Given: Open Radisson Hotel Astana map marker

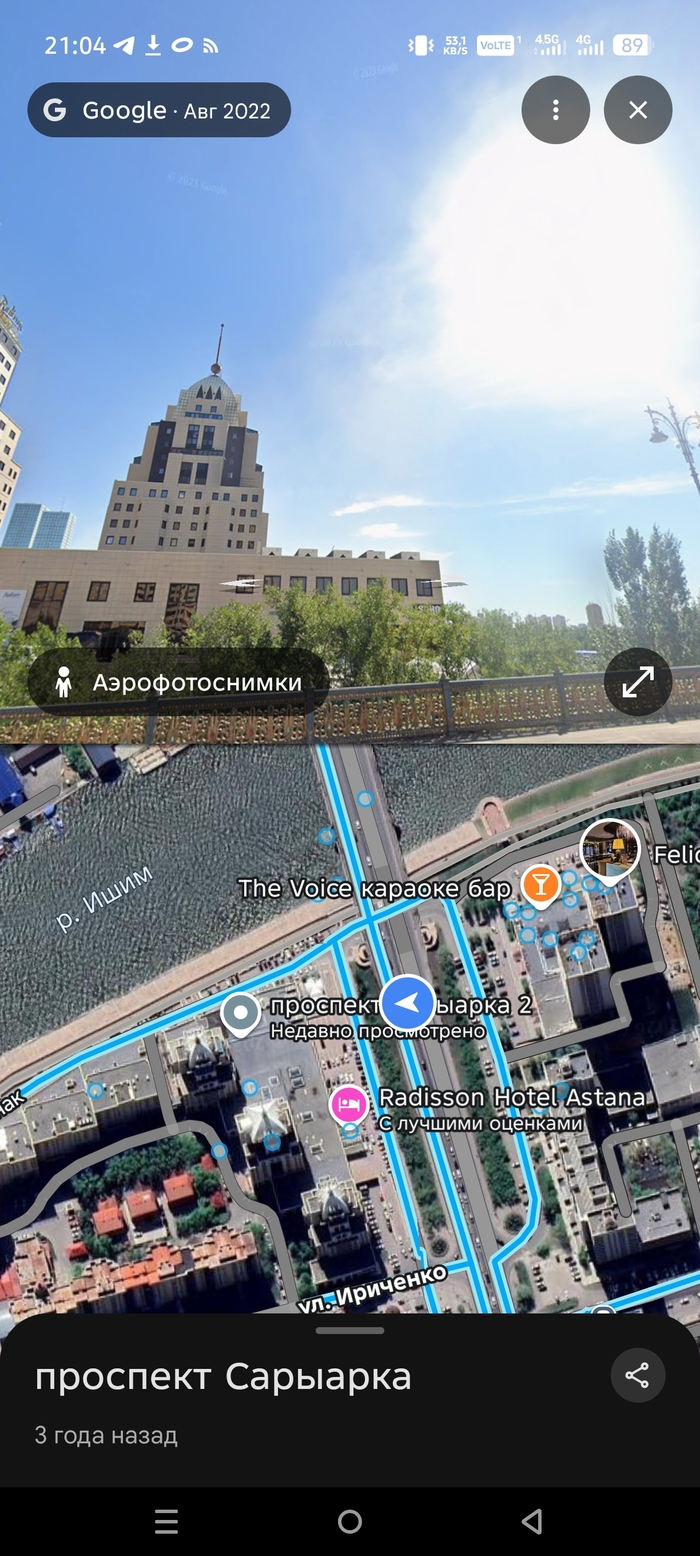Looking at the screenshot, I should 349,1105.
